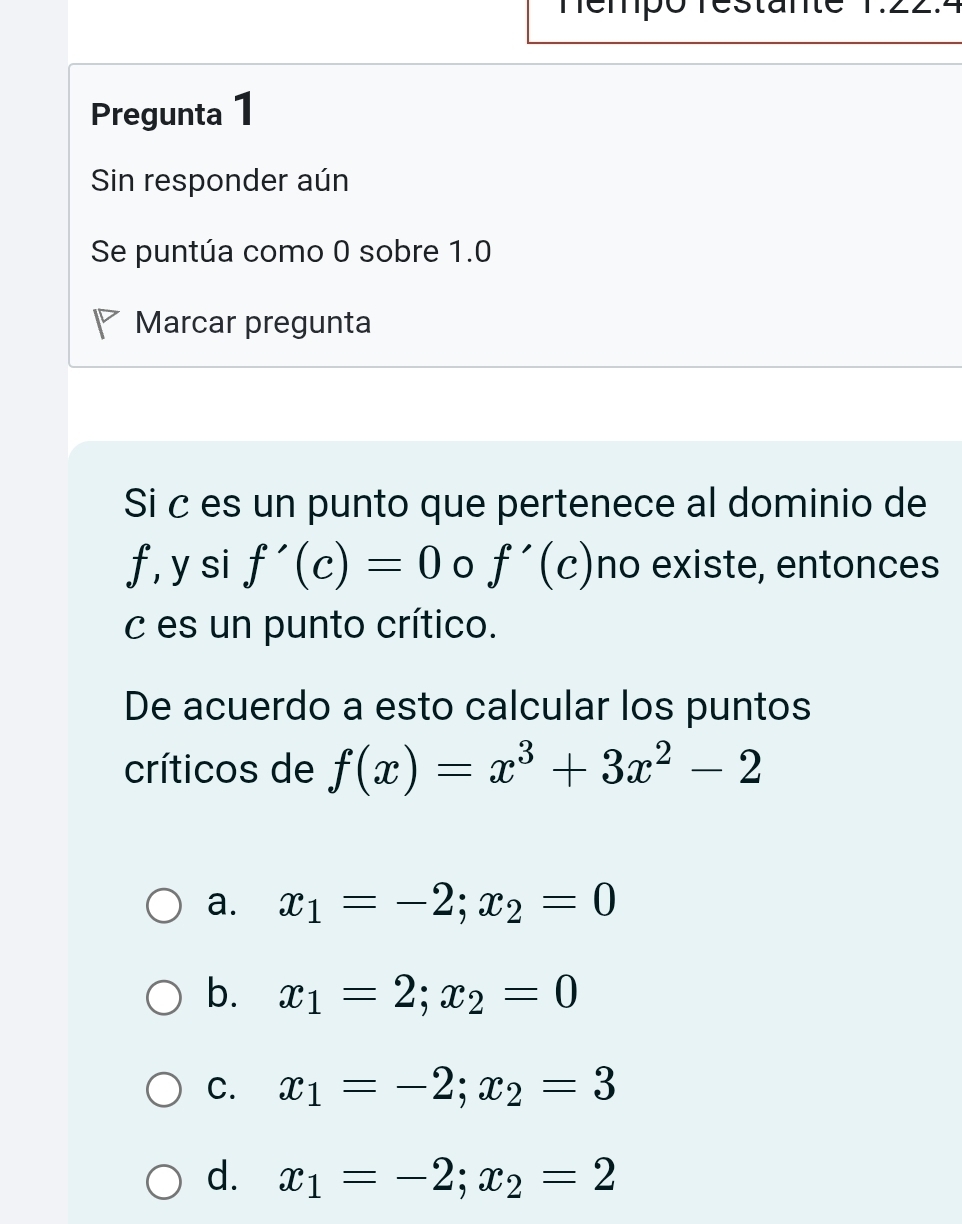Pick answer d: x₁ = −2; x₂ = 2

click(165, 1181)
